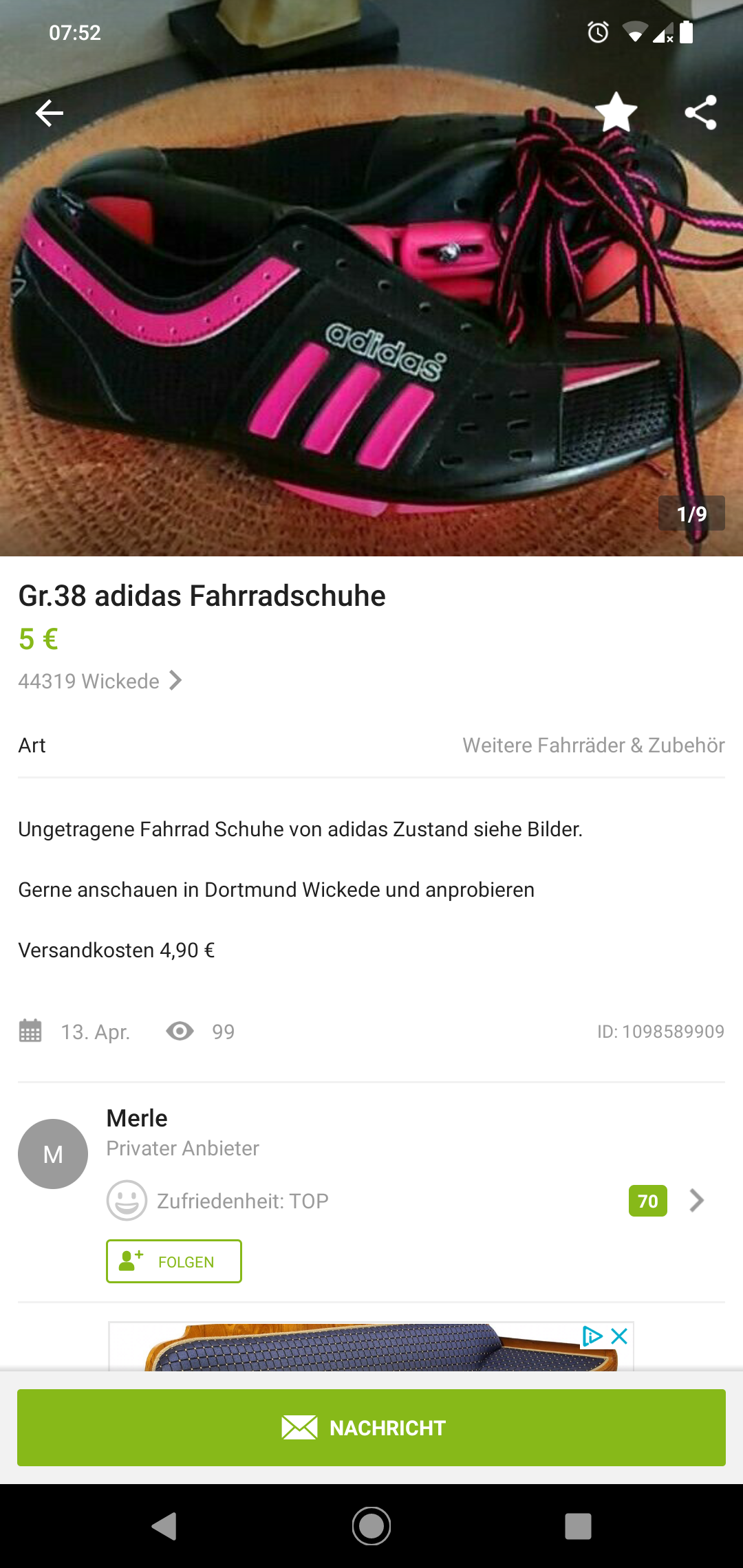
Task: Tap the system home button
Action: 371,1526
